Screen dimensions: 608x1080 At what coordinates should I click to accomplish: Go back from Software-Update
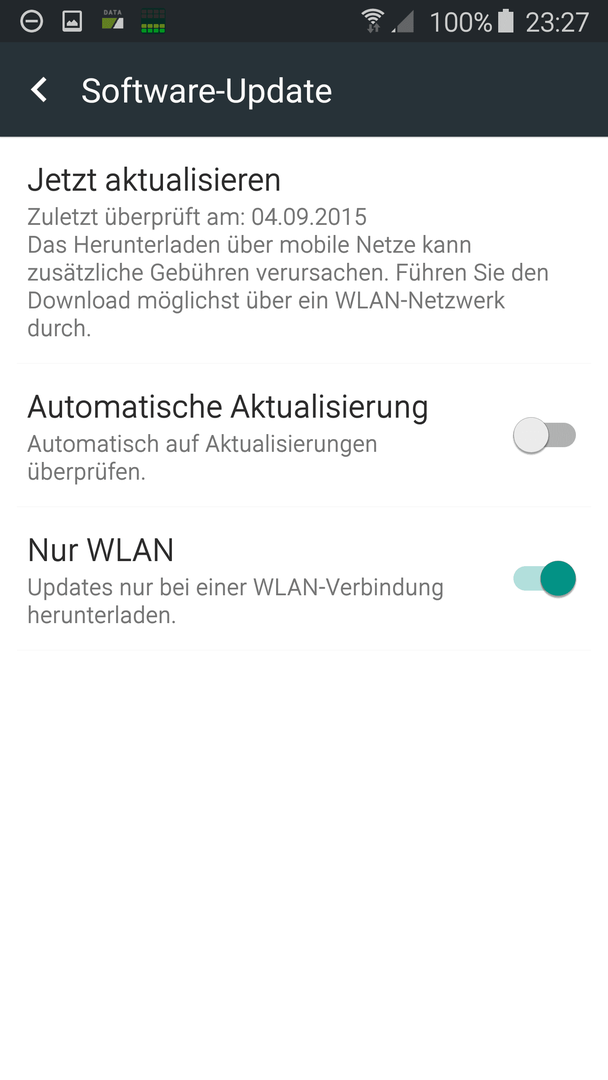pos(39,90)
